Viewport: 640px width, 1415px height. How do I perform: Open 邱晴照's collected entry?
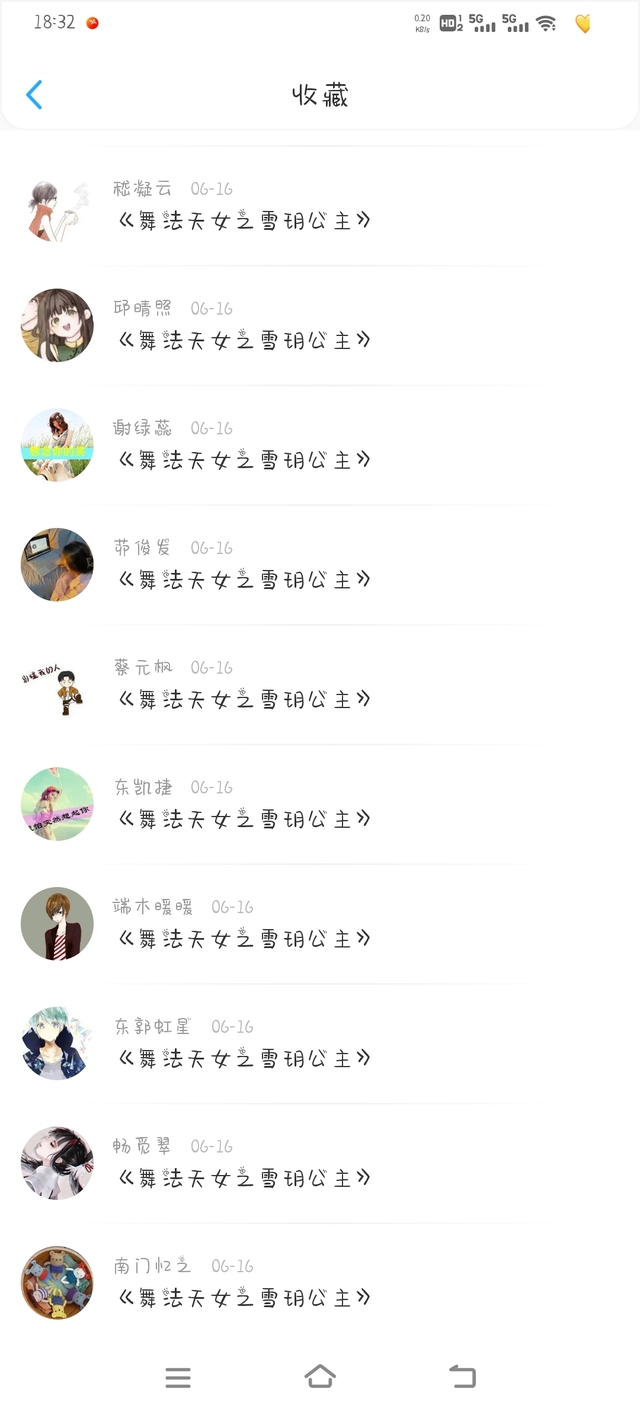click(x=244, y=340)
